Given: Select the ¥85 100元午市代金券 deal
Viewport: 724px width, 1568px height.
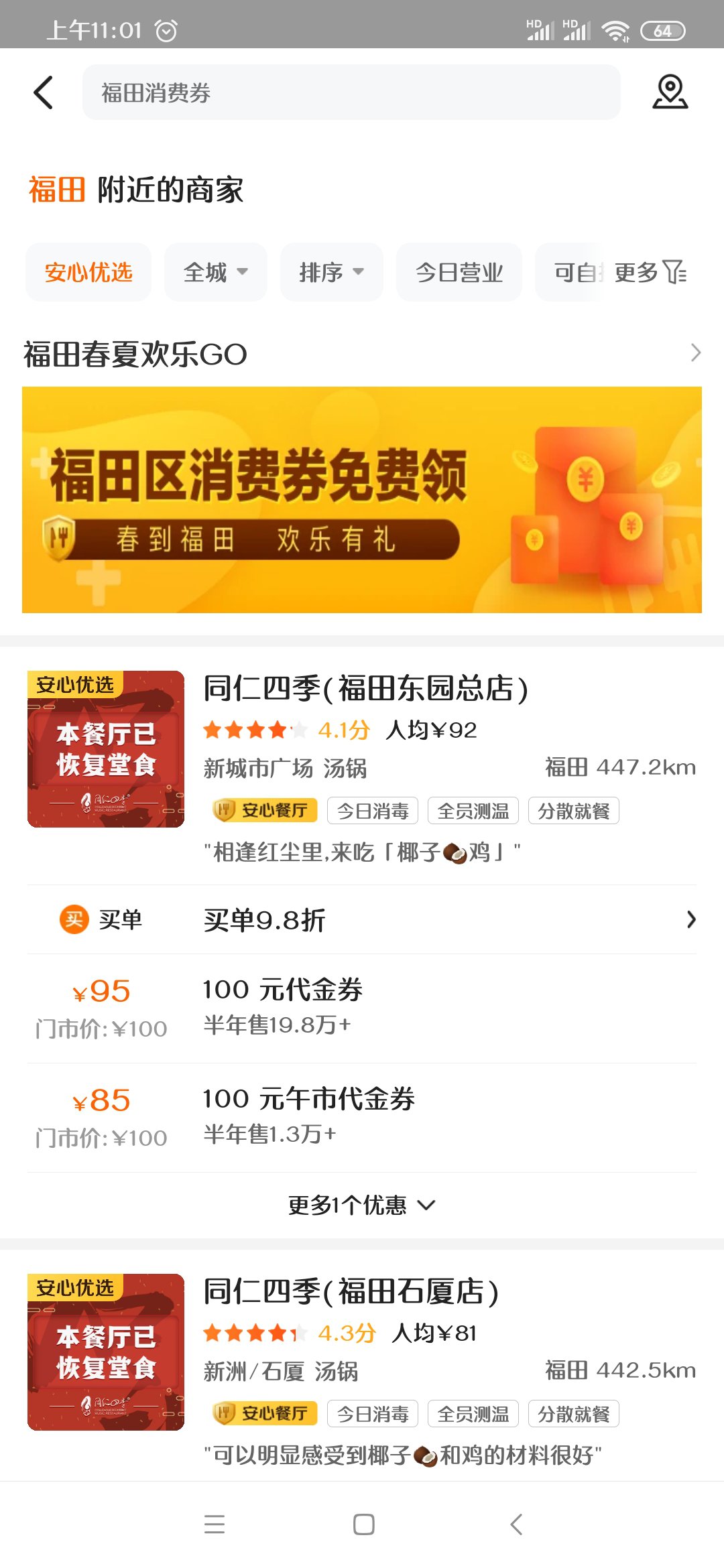Looking at the screenshot, I should coord(362,1117).
